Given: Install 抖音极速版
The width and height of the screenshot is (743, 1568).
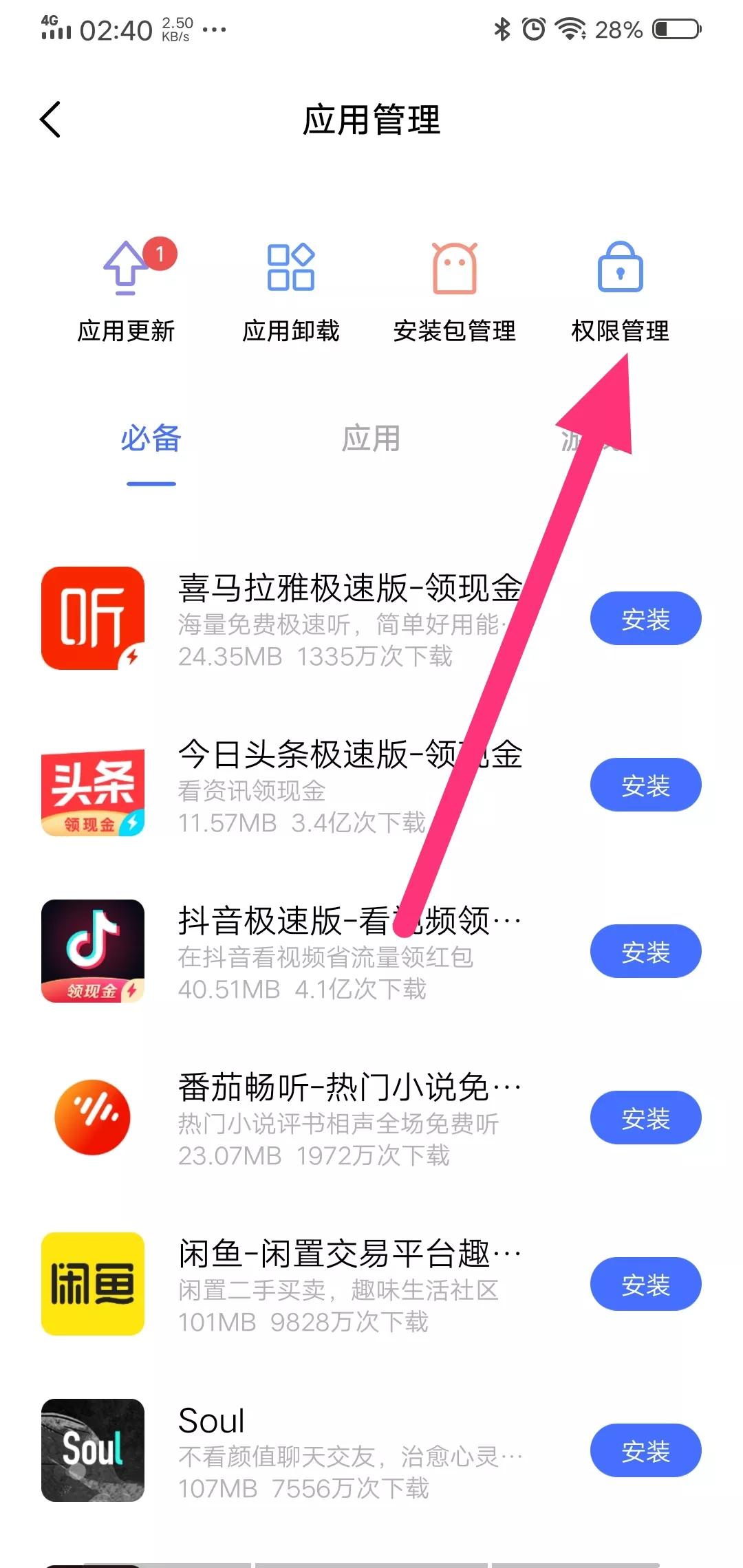Looking at the screenshot, I should point(645,952).
